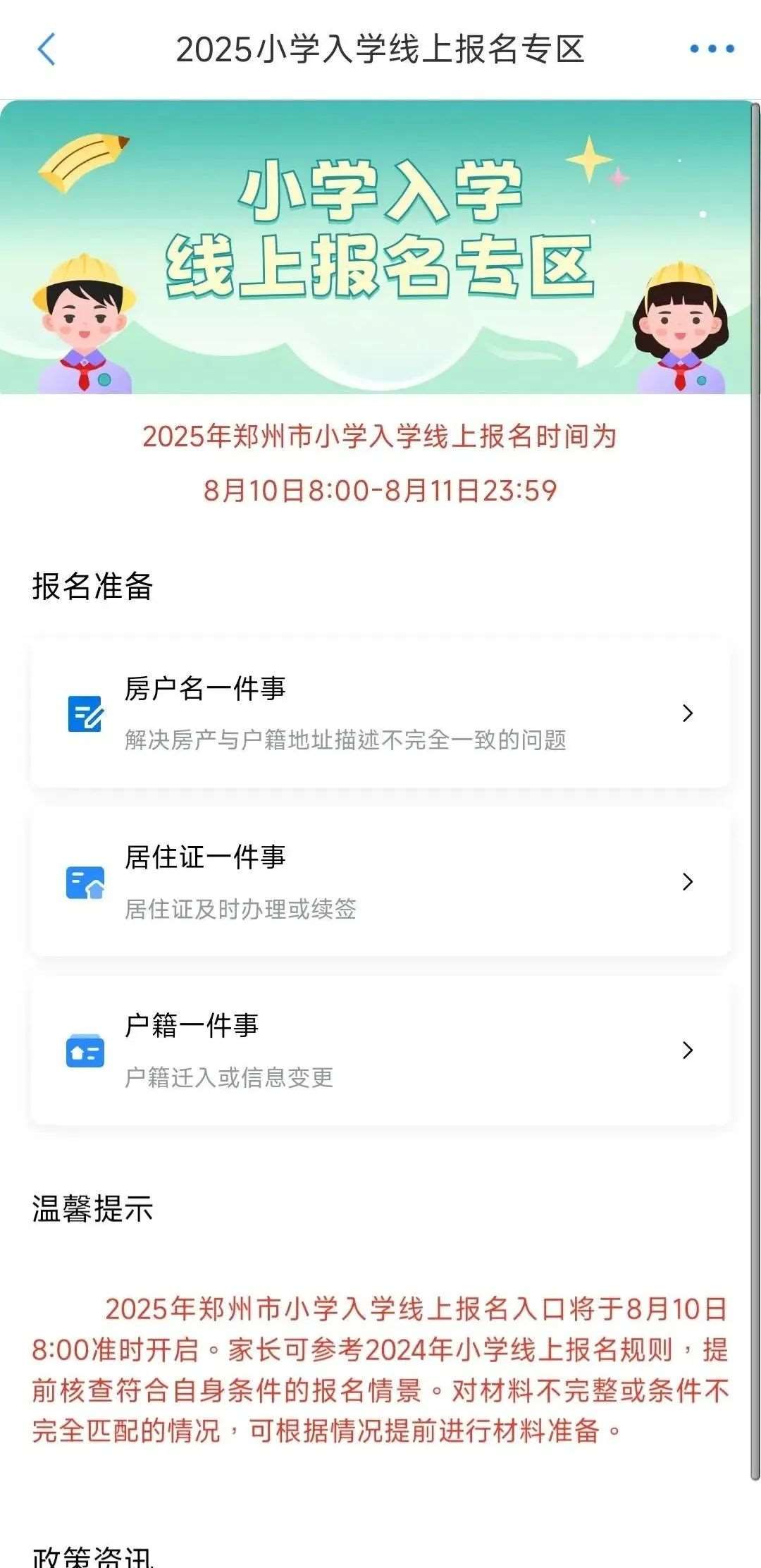Open the 房户名一件事 row
761x1568 pixels.
[380, 713]
